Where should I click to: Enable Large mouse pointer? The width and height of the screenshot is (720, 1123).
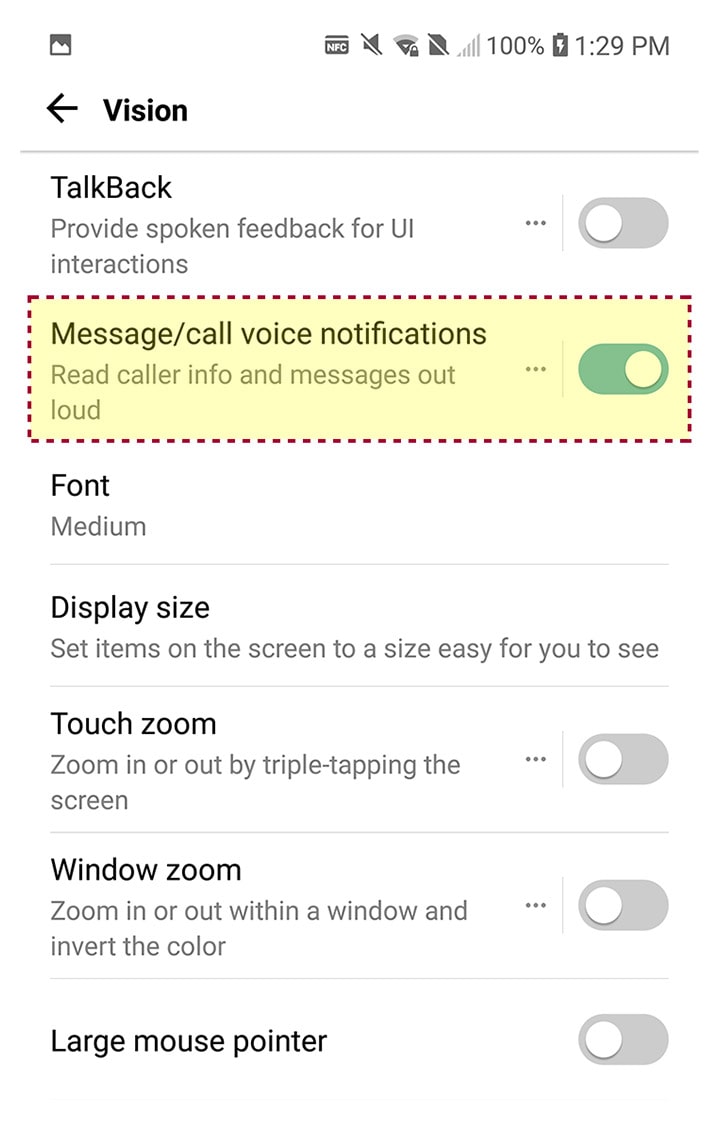click(622, 1041)
